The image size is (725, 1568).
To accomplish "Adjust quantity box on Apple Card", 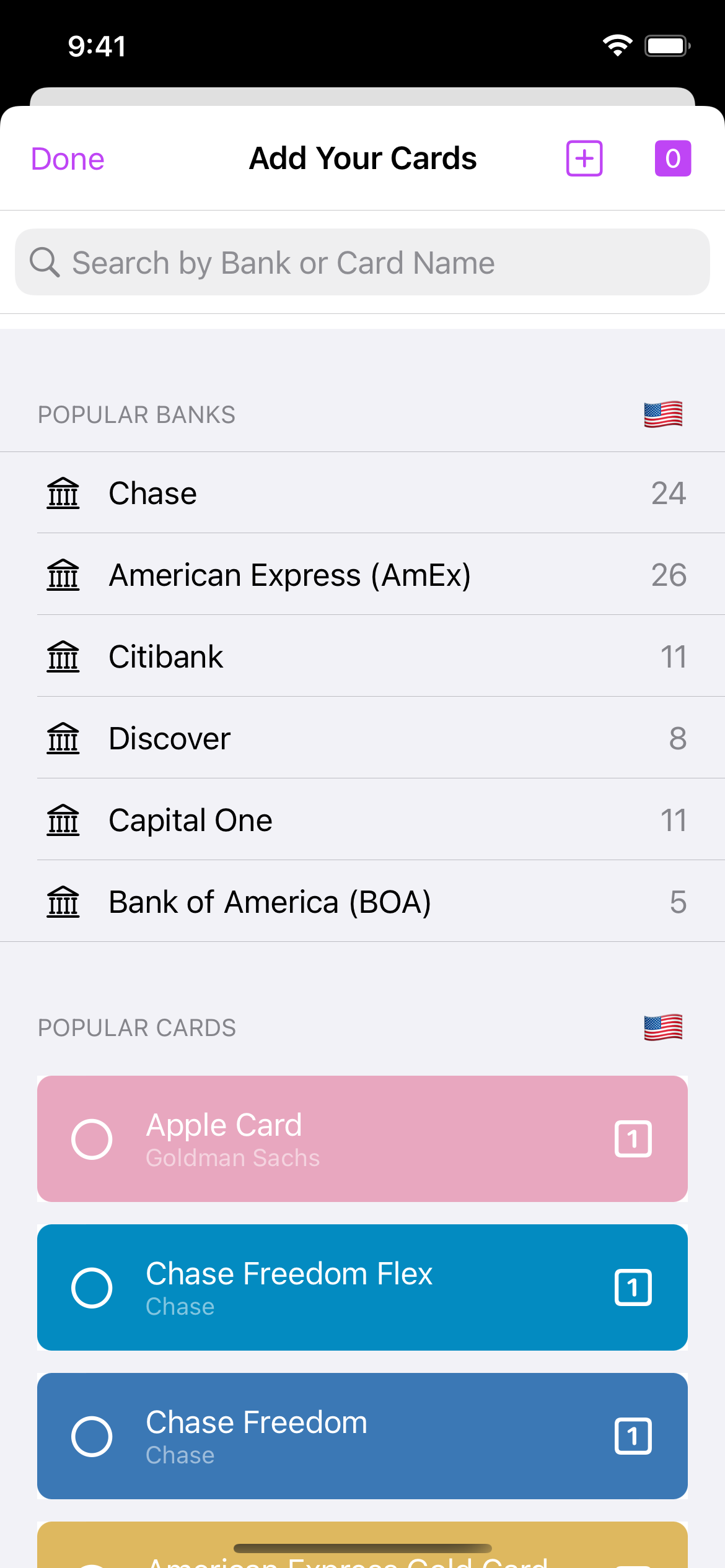I will [633, 1139].
